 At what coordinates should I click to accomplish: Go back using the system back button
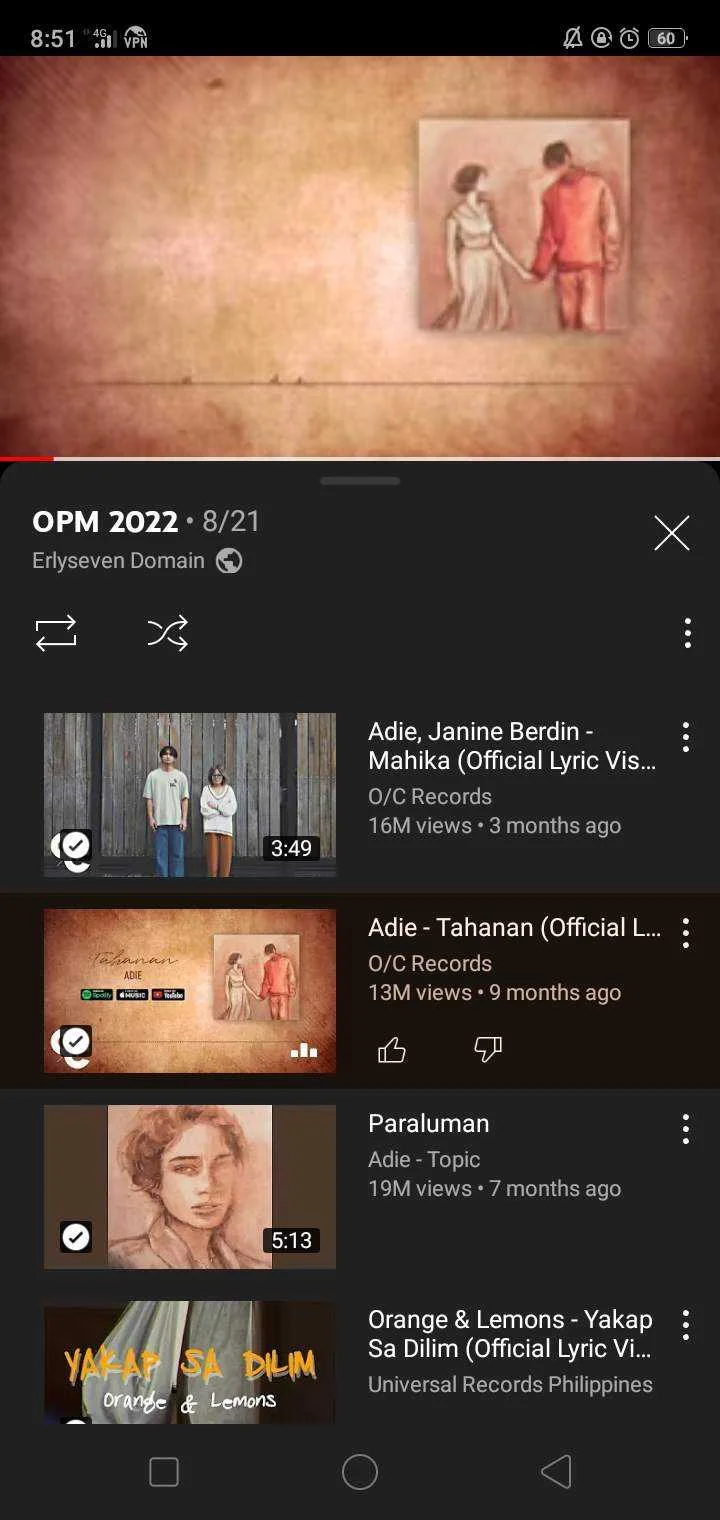pos(556,1472)
